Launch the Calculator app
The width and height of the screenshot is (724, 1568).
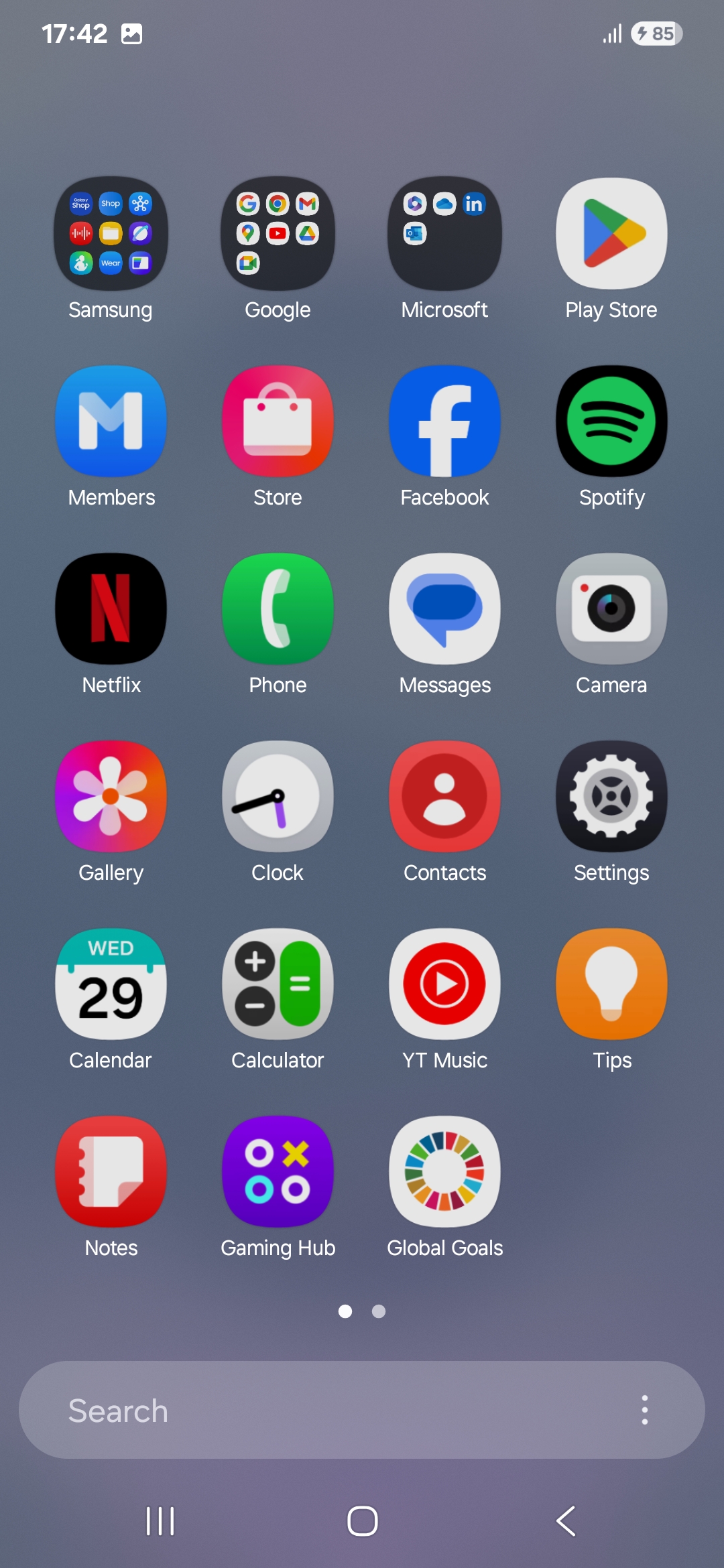click(278, 984)
